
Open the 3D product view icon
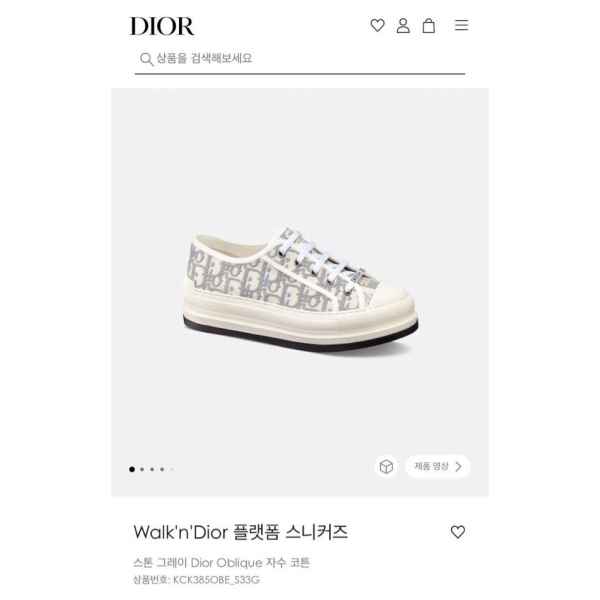(x=386, y=466)
